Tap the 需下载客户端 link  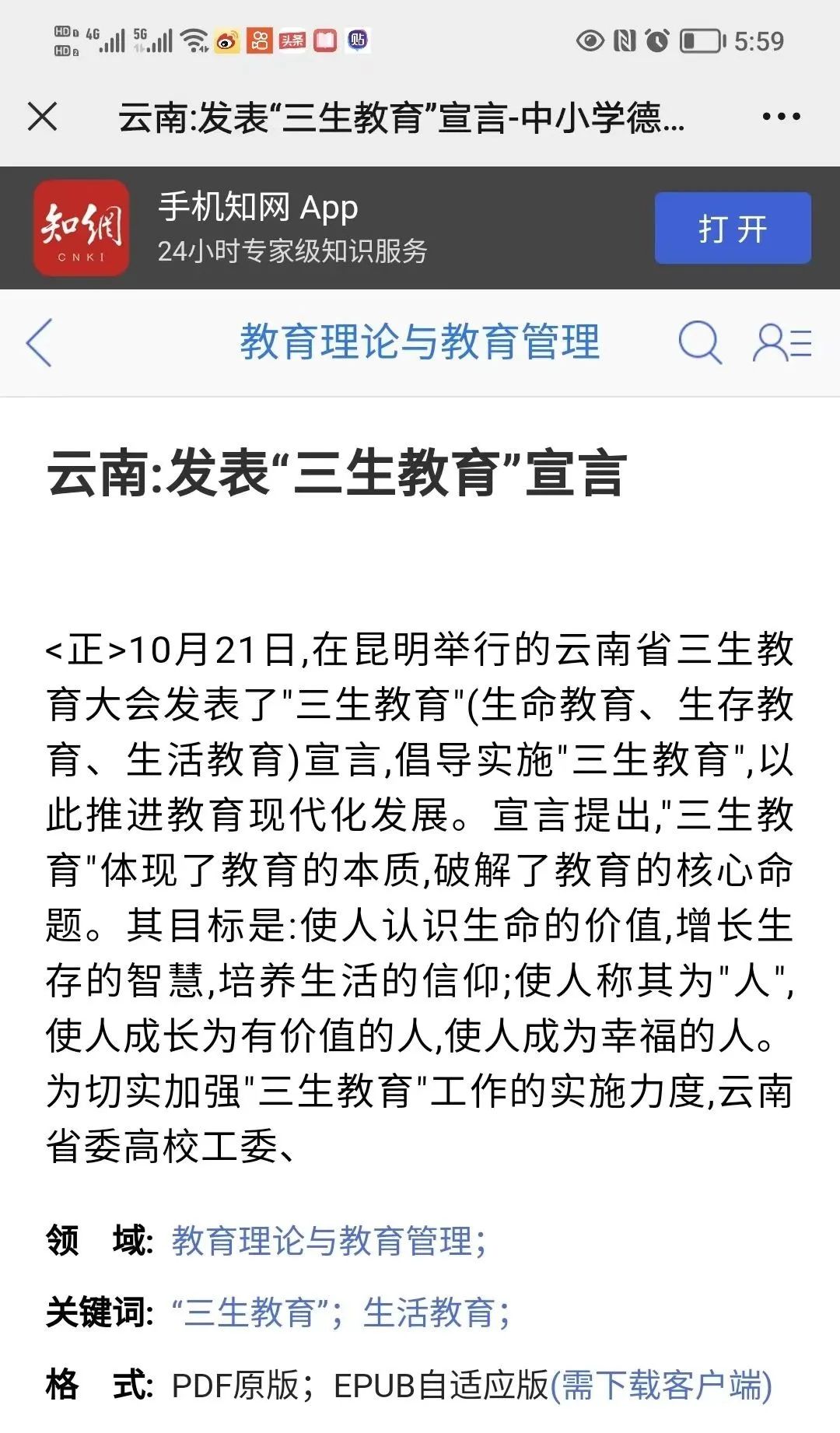click(661, 1386)
